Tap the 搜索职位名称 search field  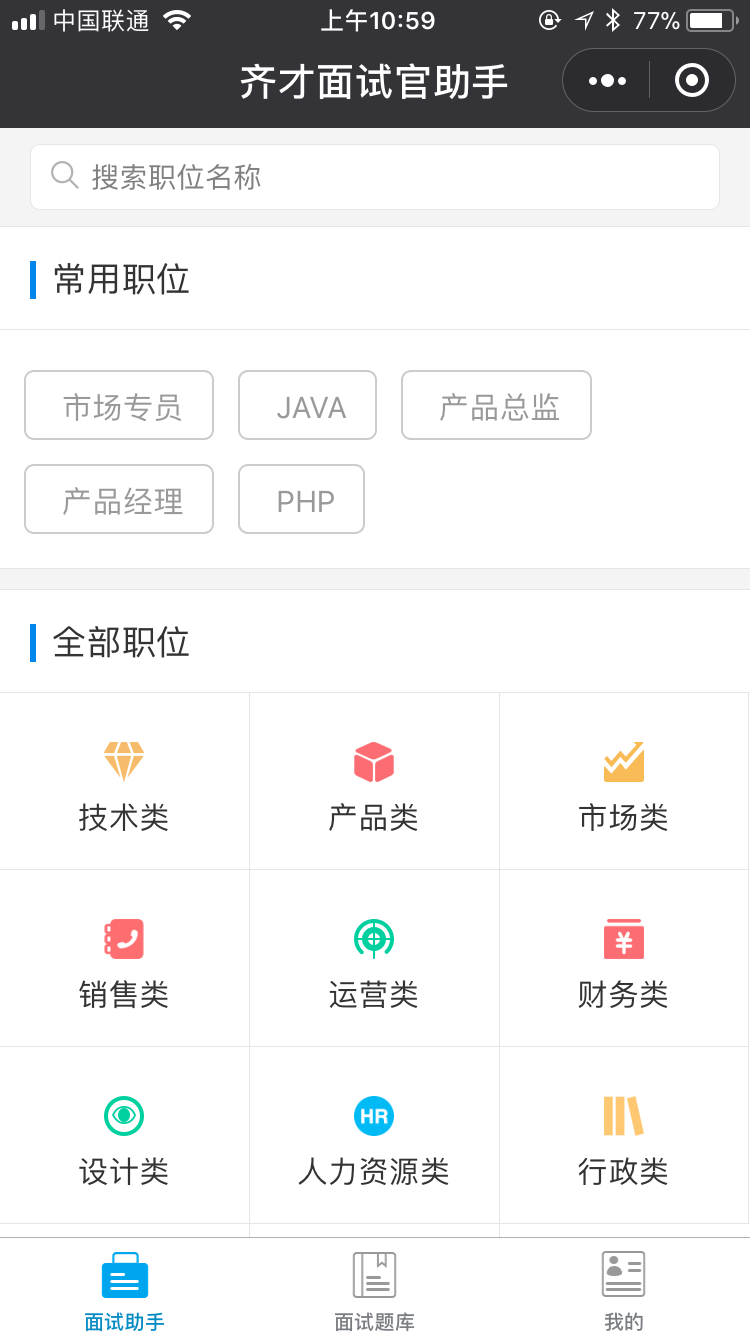point(375,177)
